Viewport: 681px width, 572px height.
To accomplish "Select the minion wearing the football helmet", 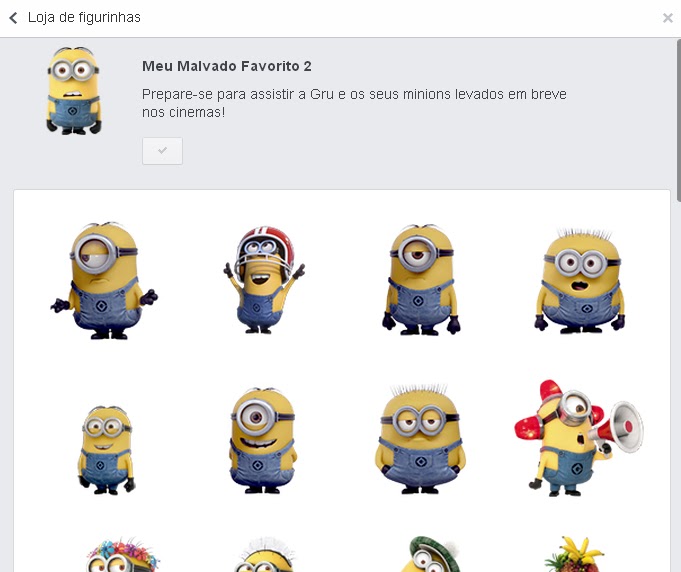I will 264,279.
